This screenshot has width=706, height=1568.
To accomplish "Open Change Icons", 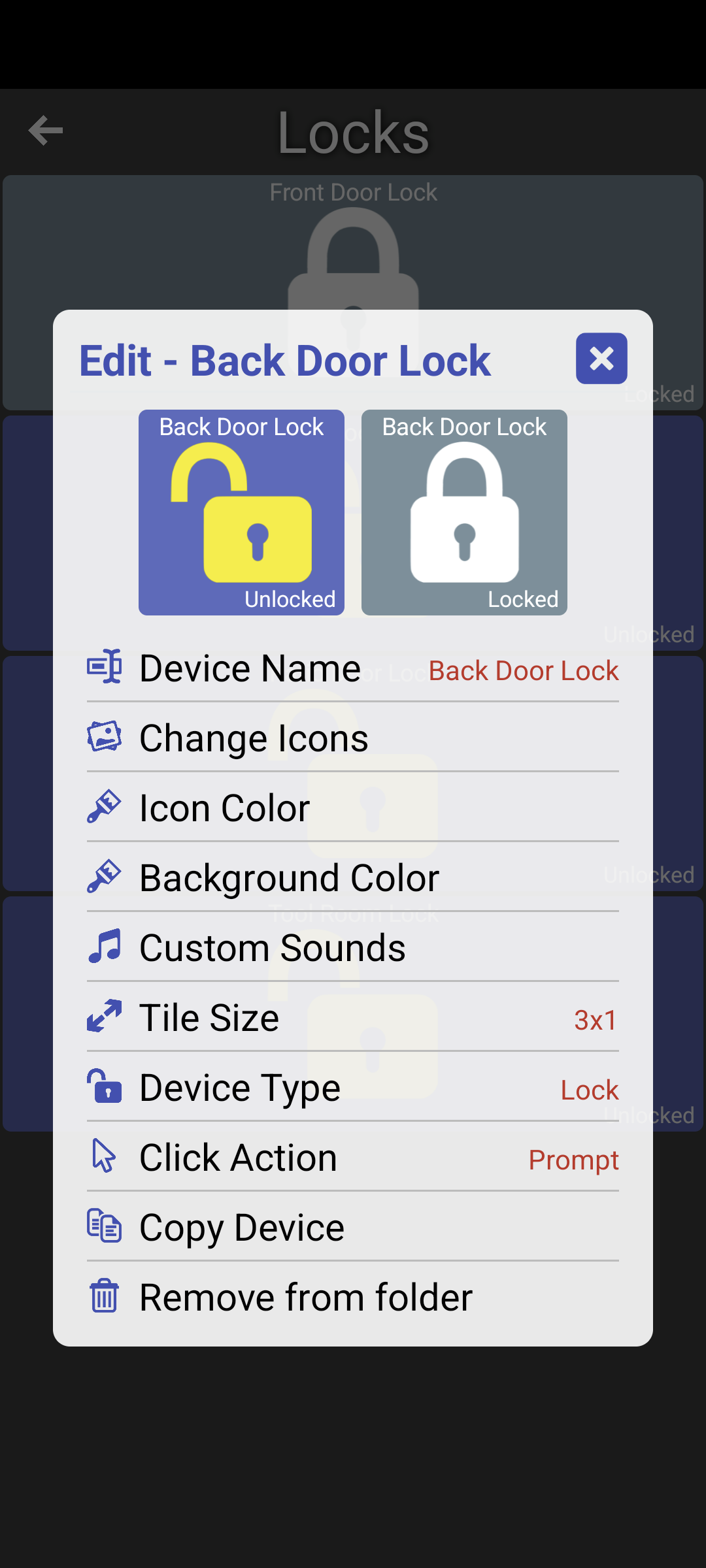I will coord(353,738).
